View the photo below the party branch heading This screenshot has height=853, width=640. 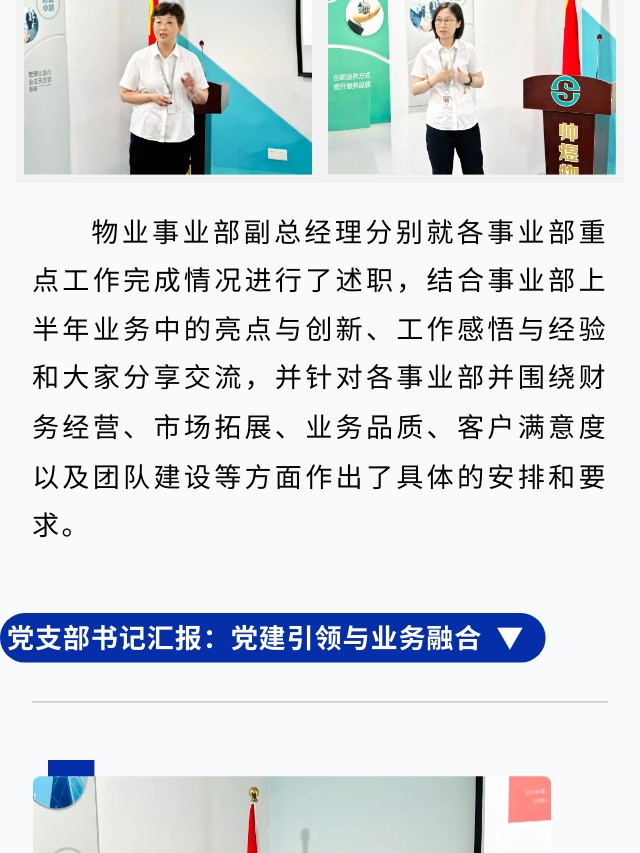coord(292,814)
